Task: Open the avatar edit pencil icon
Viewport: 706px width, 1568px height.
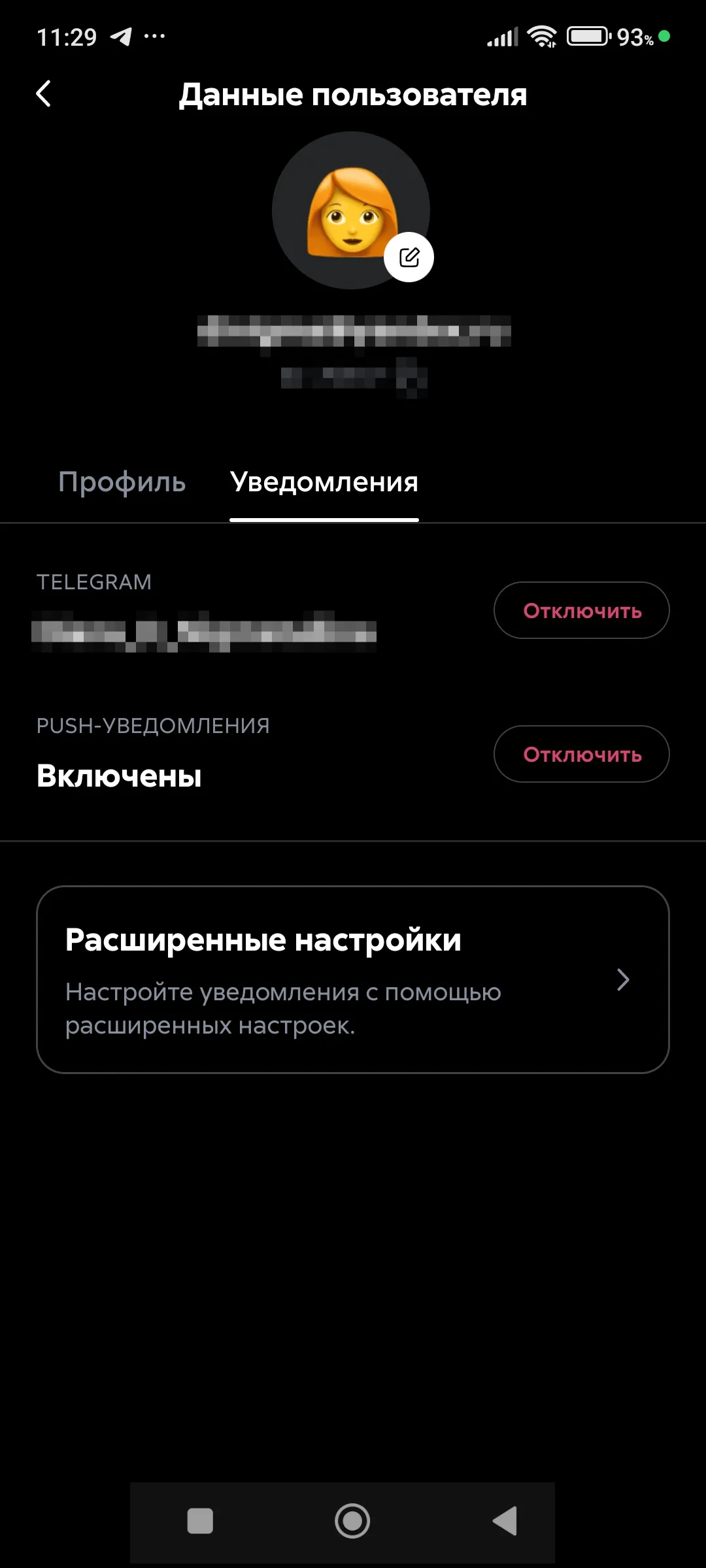Action: tap(409, 257)
